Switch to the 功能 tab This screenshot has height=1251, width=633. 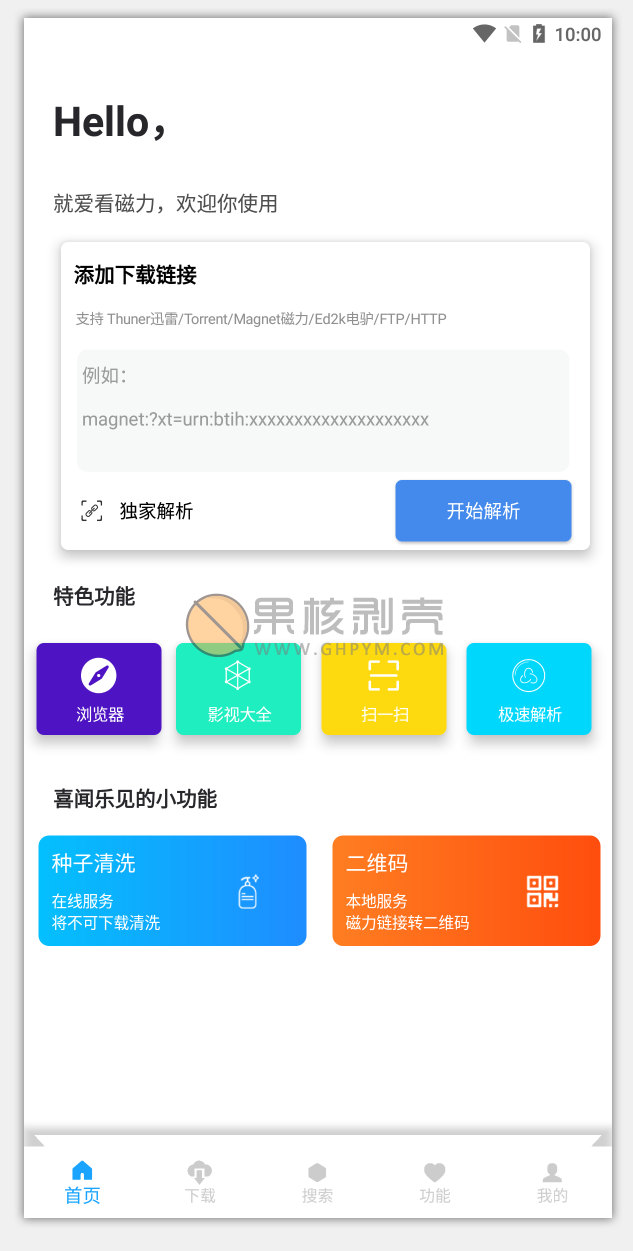(x=434, y=1182)
